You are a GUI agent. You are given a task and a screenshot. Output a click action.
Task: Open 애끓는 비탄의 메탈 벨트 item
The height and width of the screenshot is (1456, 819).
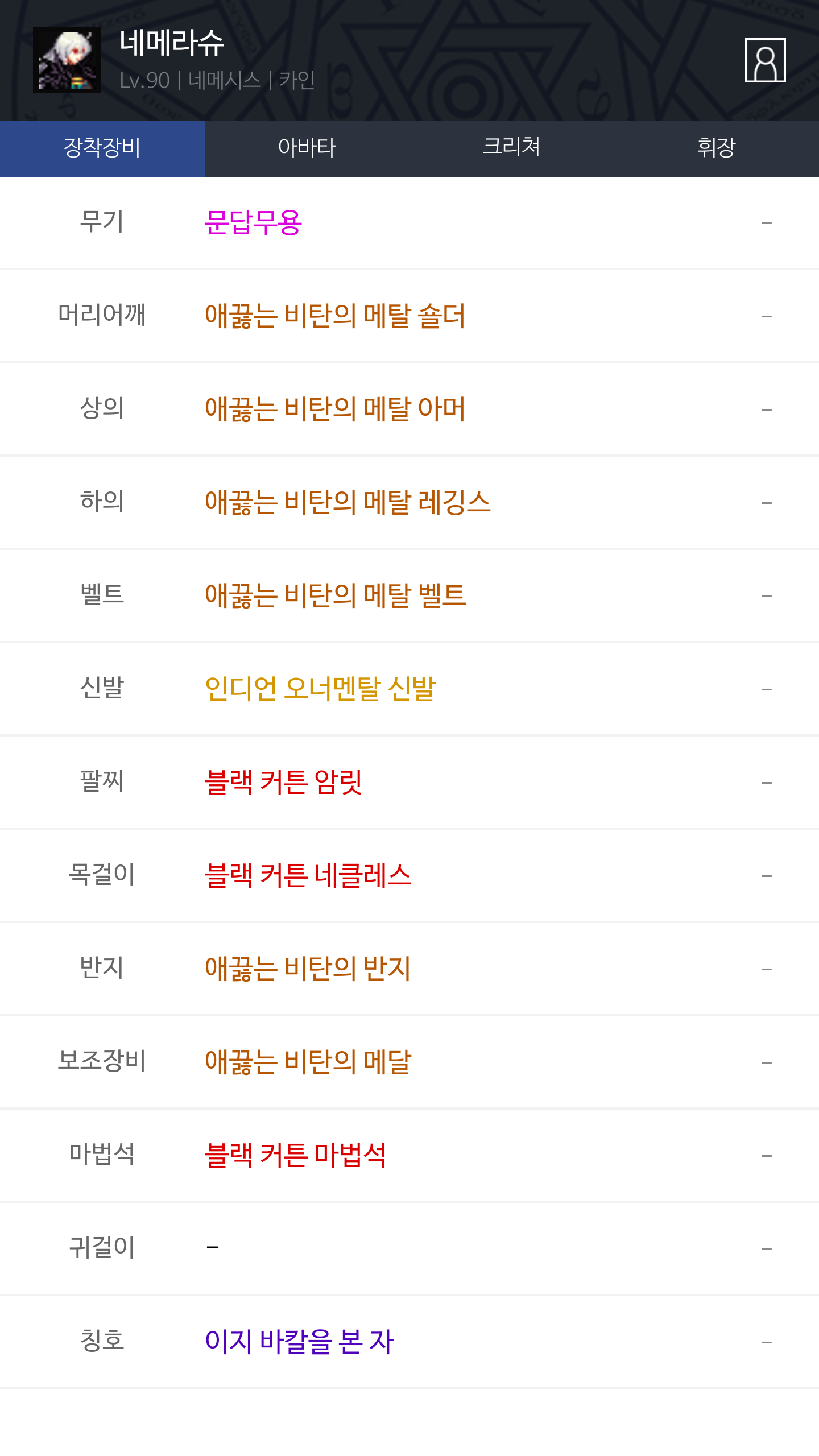click(335, 595)
